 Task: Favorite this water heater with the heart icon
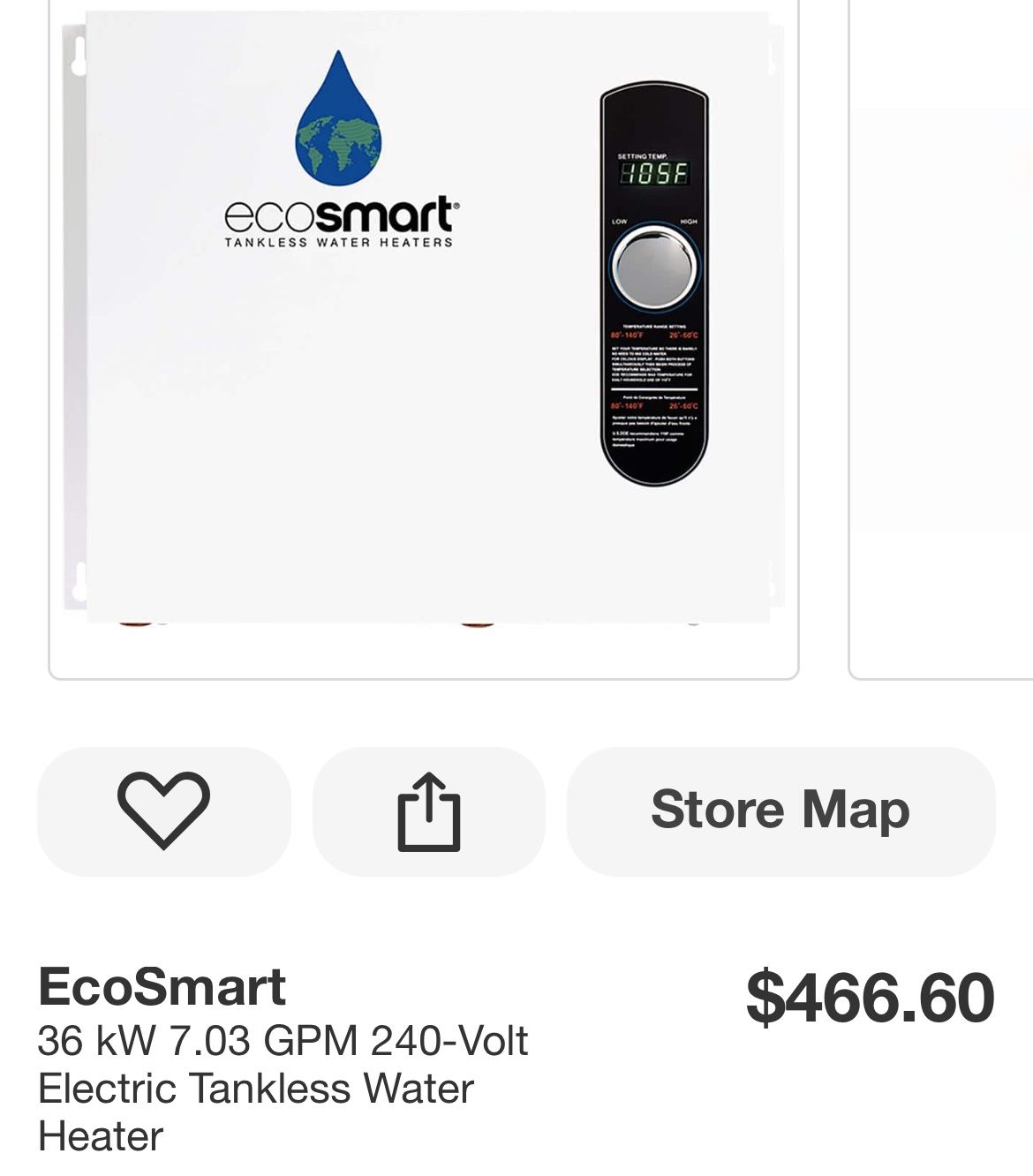click(x=163, y=810)
